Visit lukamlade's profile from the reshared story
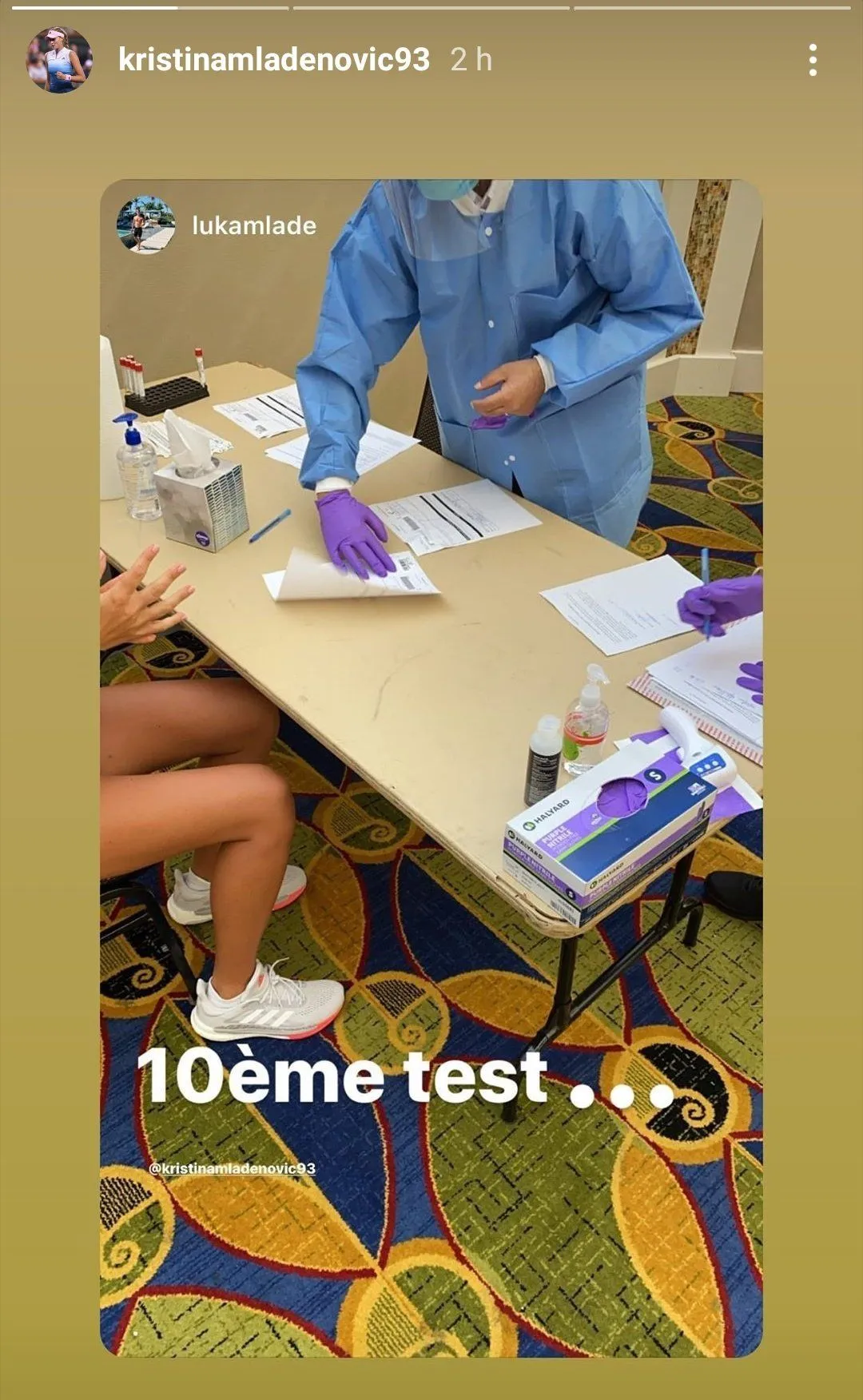Image resolution: width=863 pixels, height=1400 pixels. (x=253, y=226)
